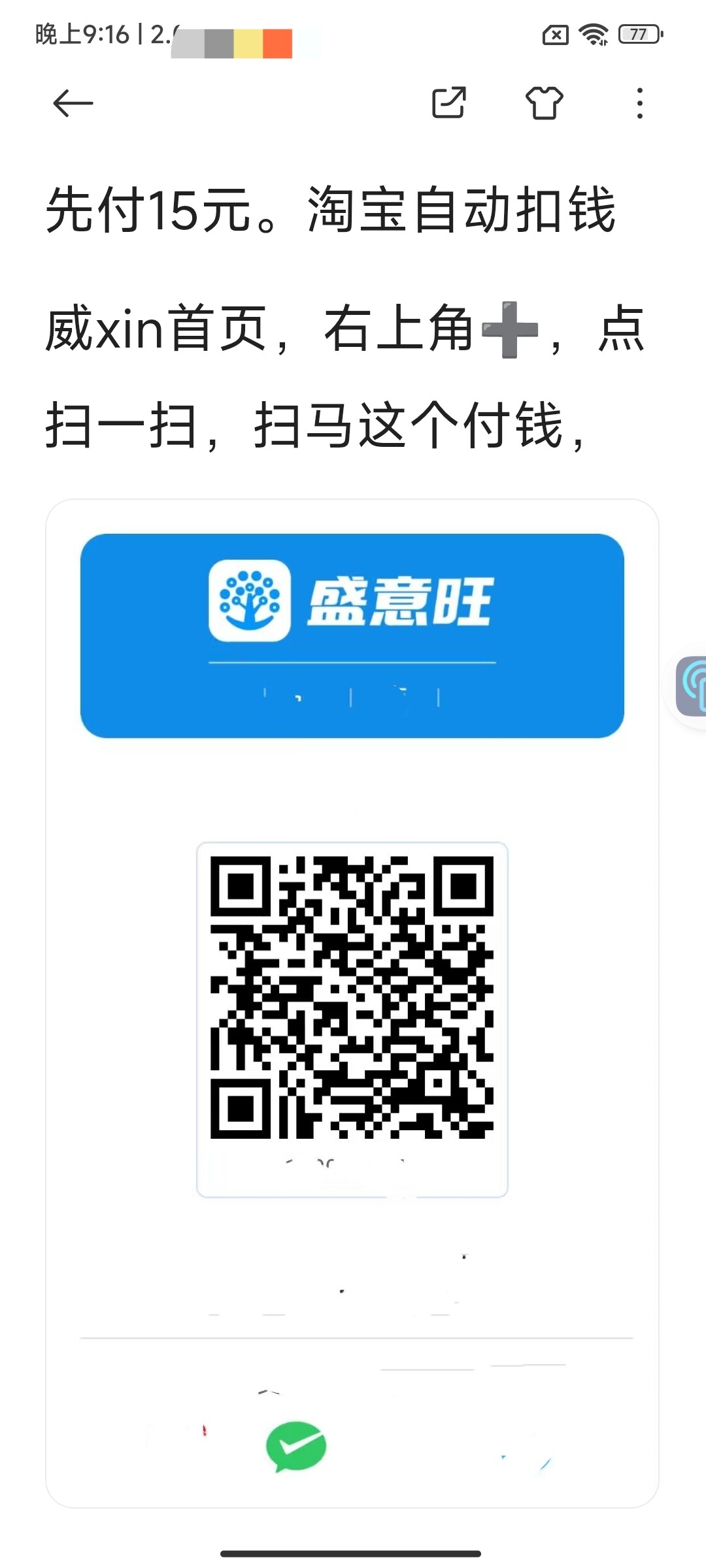Go back using the arrow icon

click(x=73, y=103)
